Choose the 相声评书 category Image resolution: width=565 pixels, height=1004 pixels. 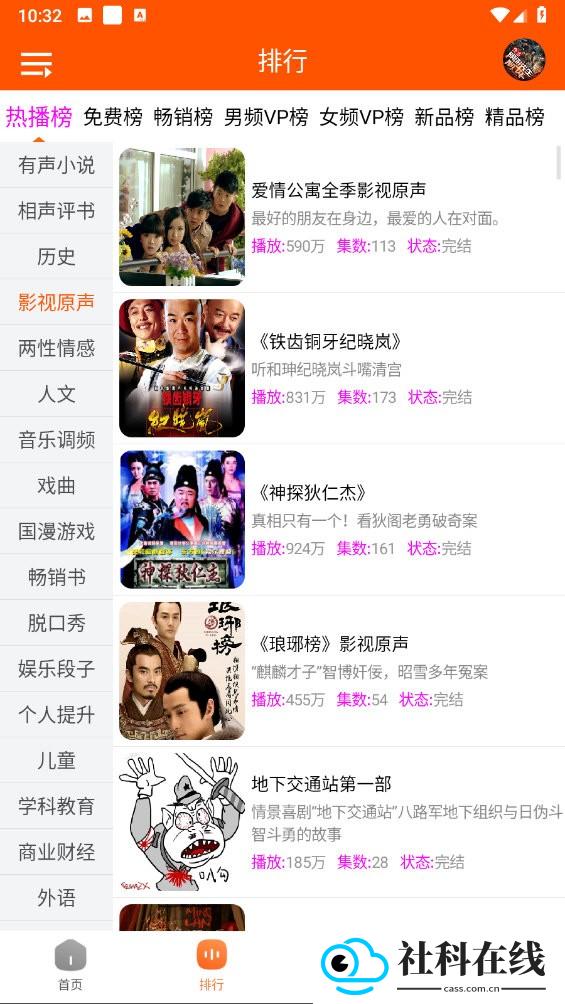[x=56, y=211]
